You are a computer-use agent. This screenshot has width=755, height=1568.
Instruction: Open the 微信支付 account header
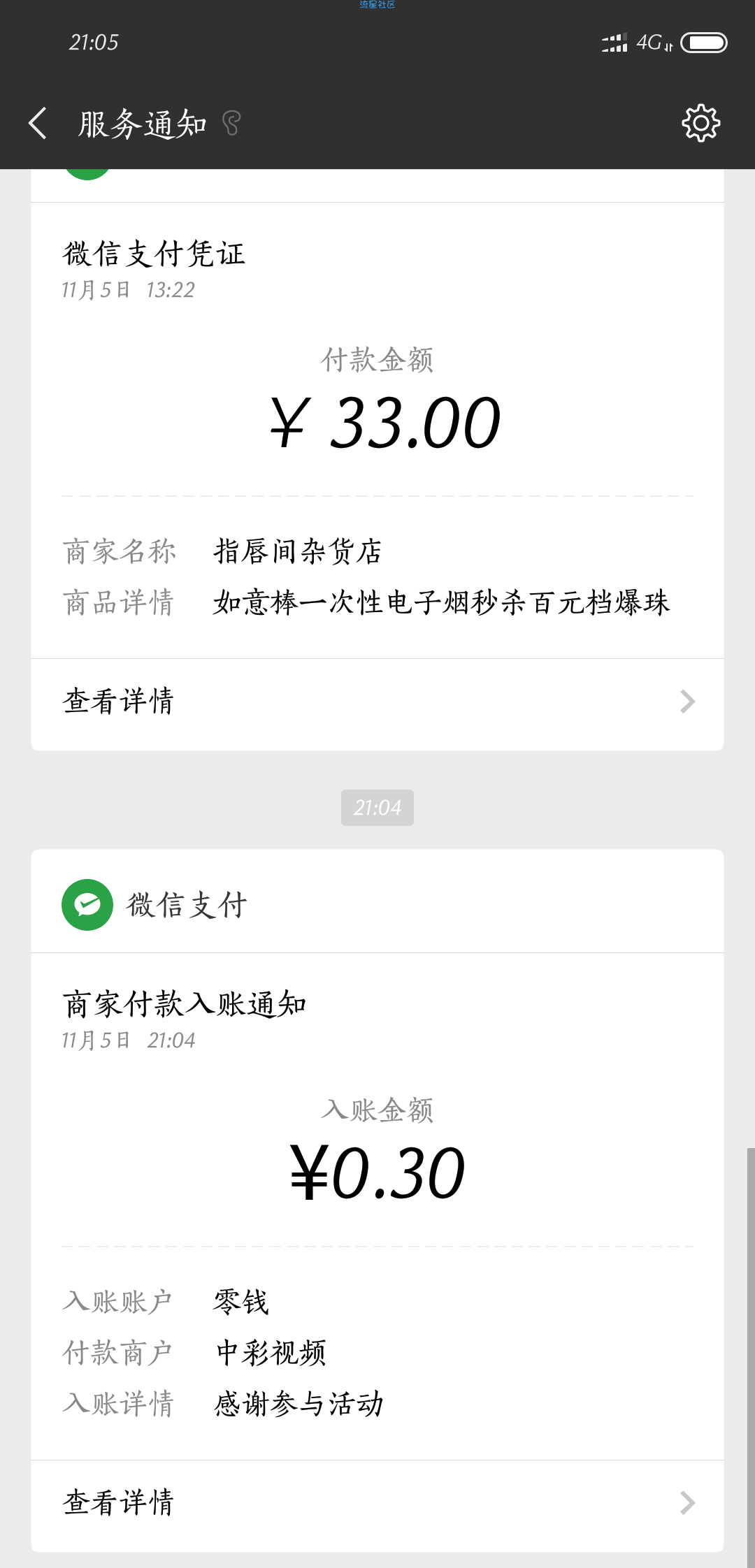pyautogui.click(x=377, y=904)
